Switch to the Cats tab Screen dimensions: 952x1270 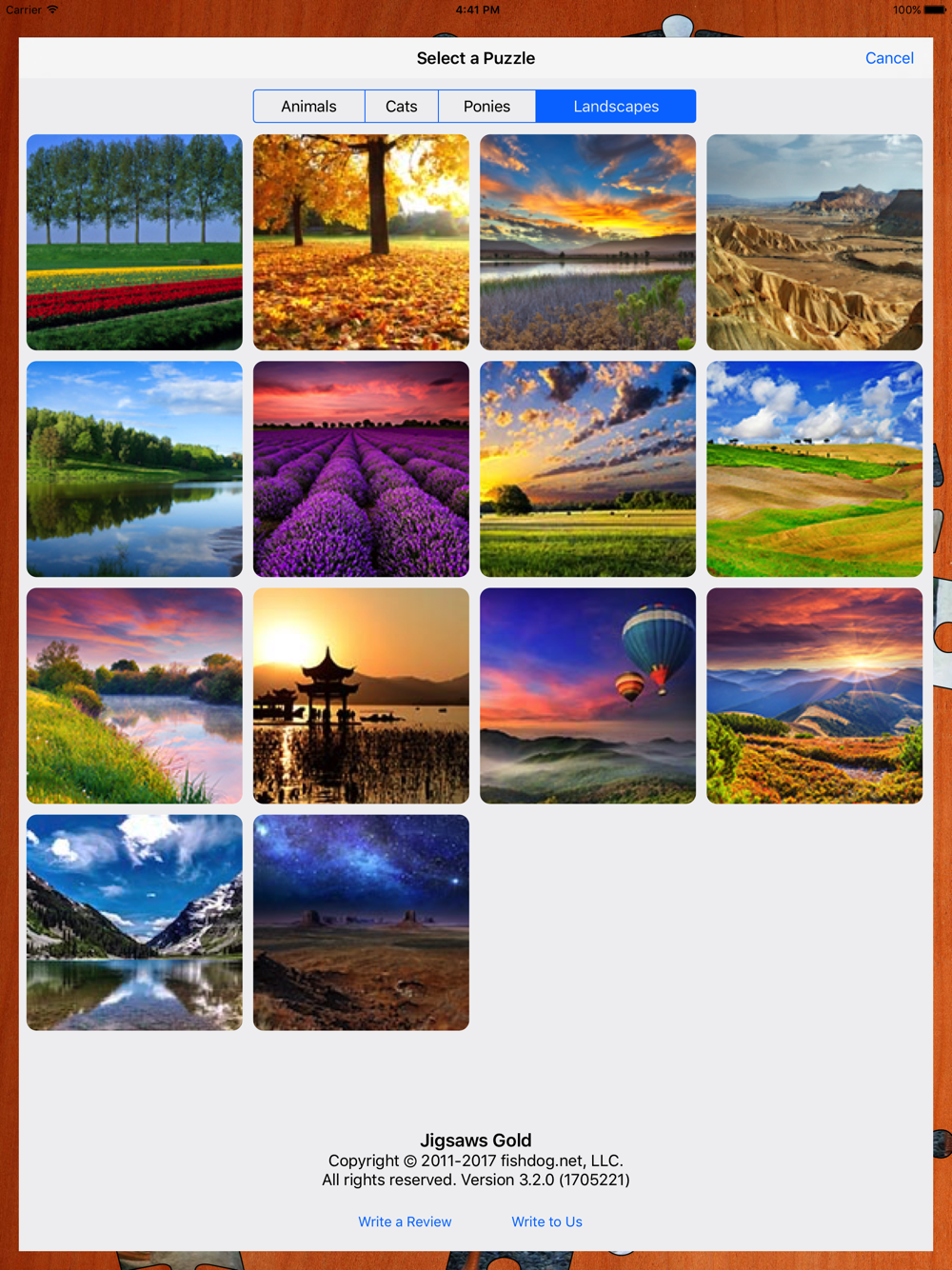click(x=402, y=107)
